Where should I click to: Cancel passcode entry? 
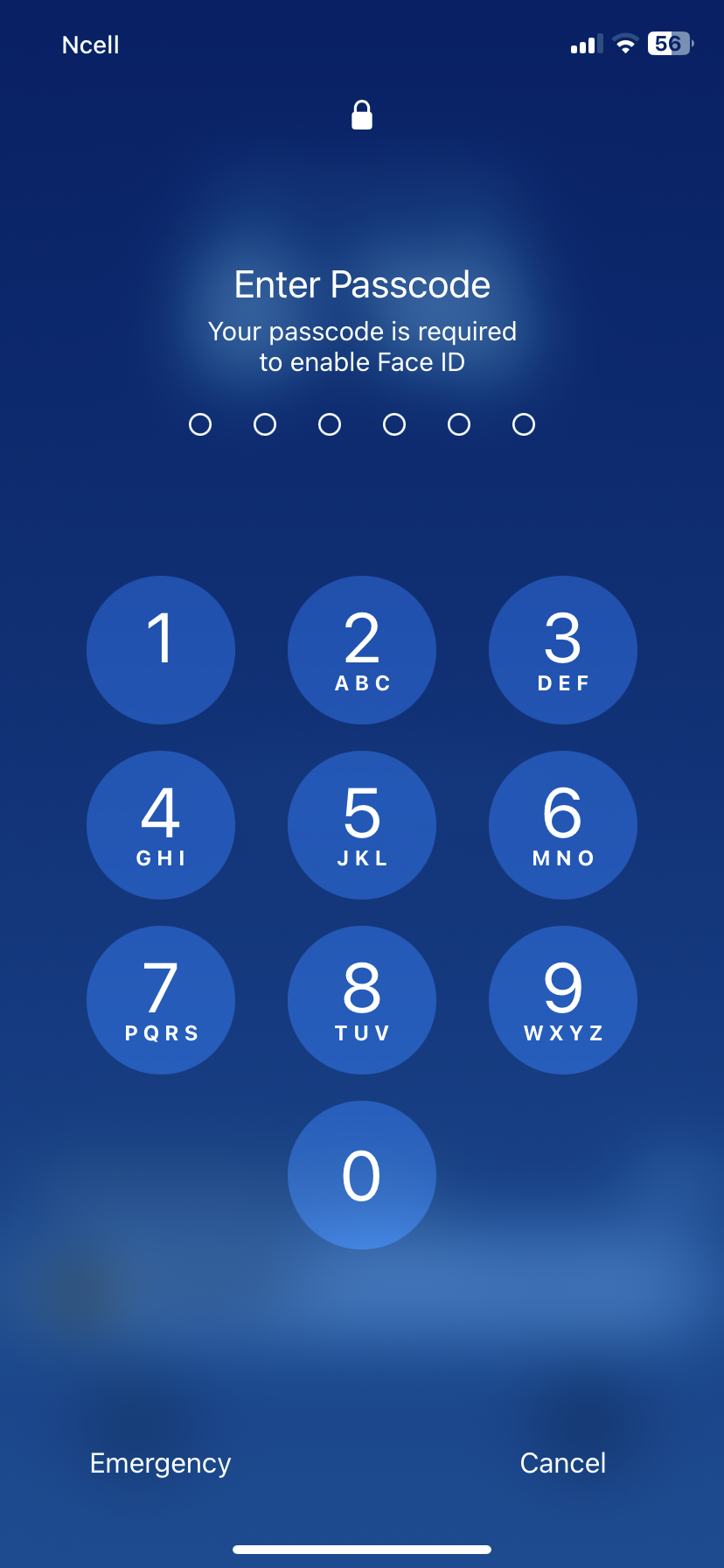point(563,1463)
